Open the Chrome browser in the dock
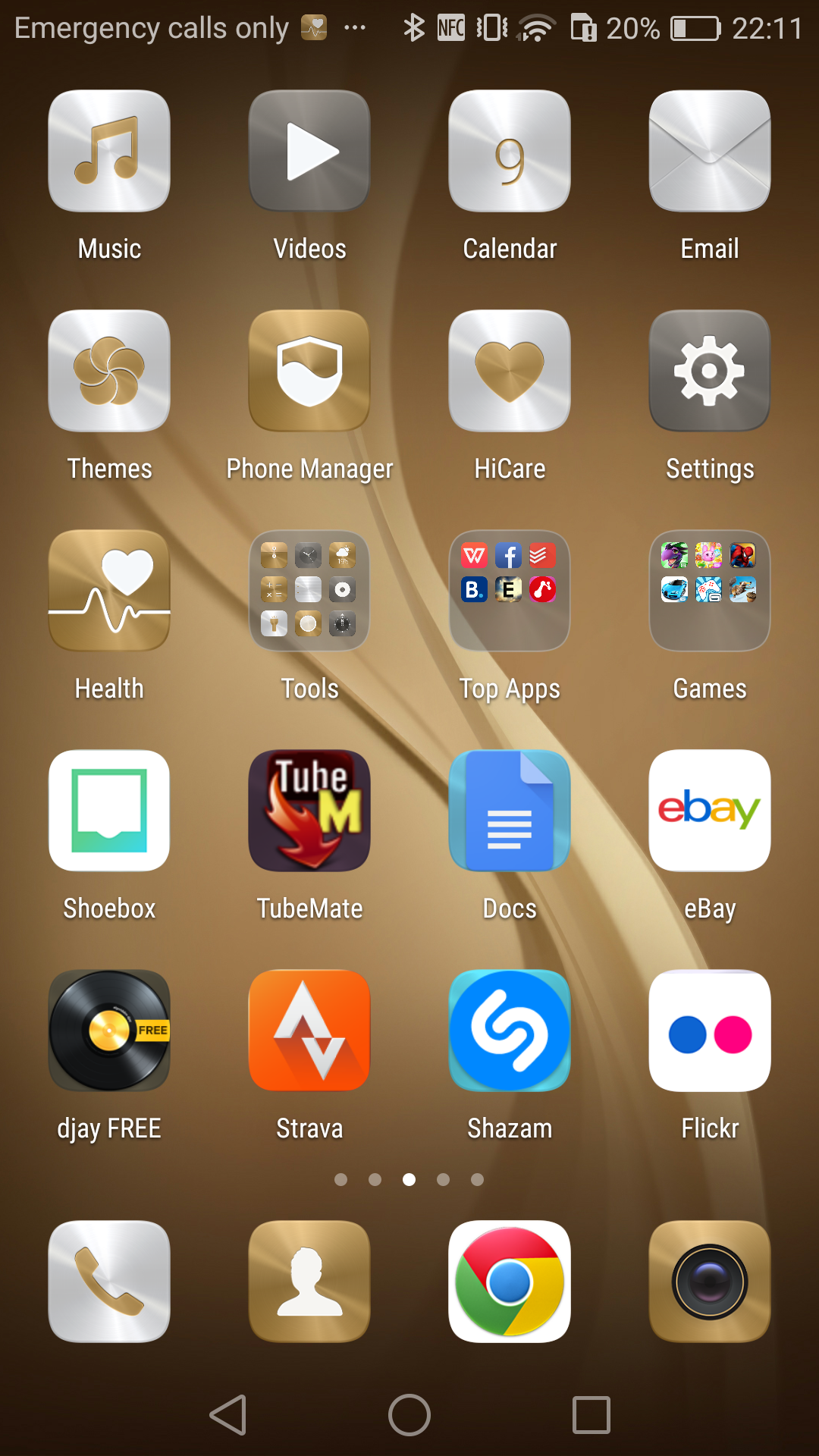 pyautogui.click(x=510, y=1282)
